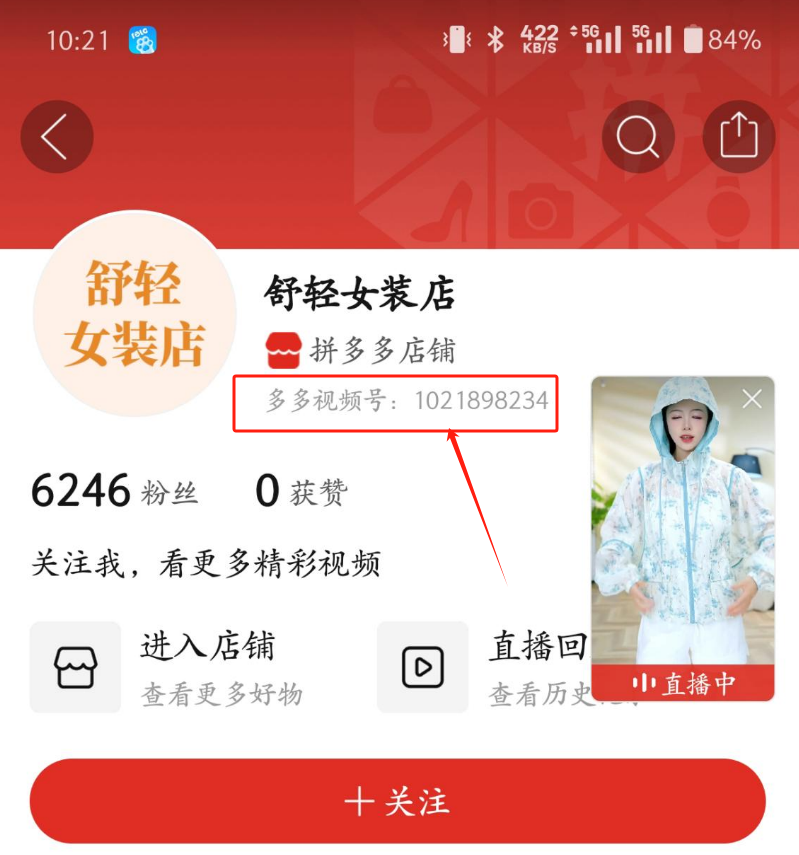The image size is (799, 855).
Task: View the 6246 粉丝 followers list
Action: click(115, 491)
